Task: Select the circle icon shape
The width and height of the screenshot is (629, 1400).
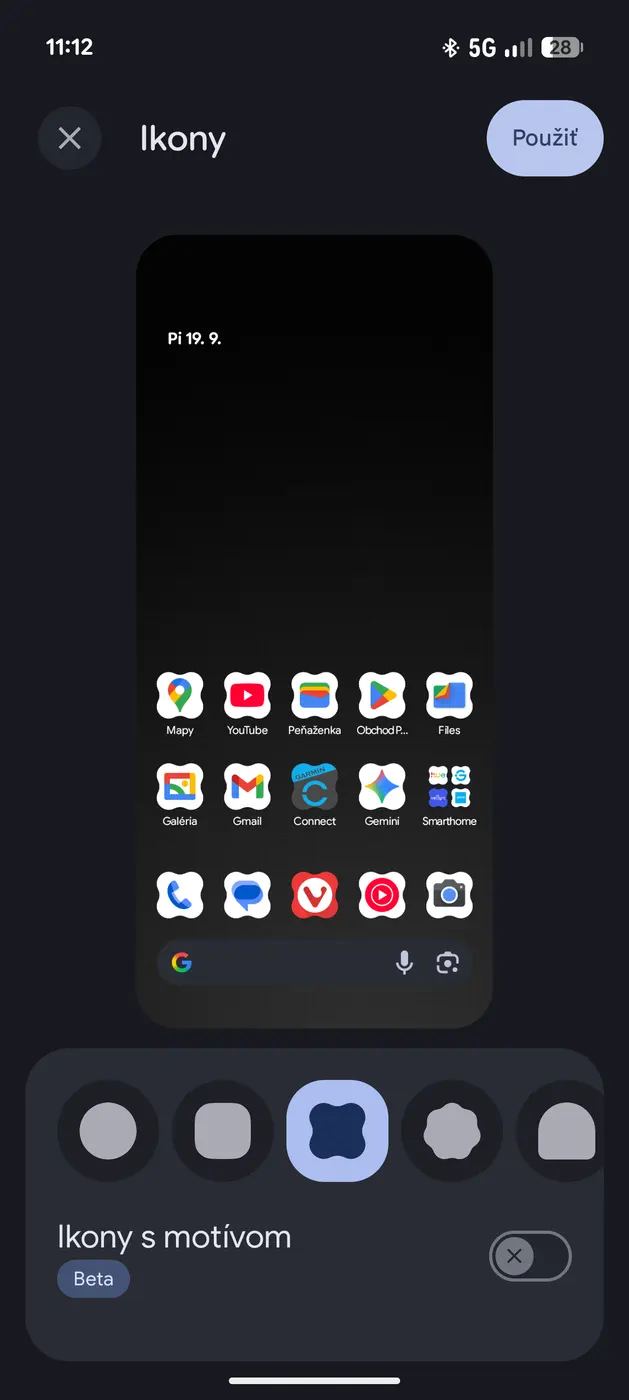Action: tap(108, 1131)
